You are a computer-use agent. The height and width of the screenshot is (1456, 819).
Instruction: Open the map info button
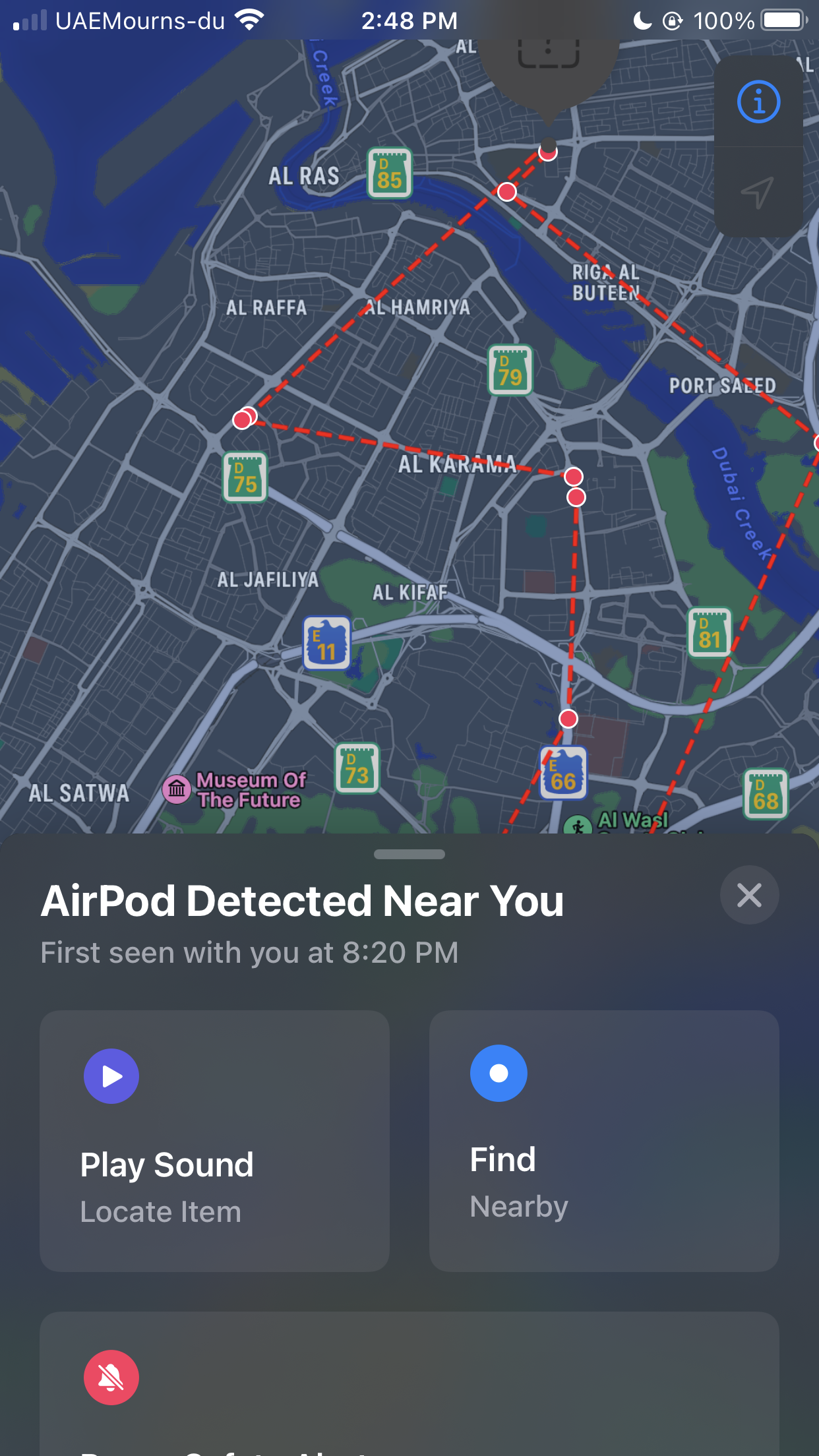click(758, 102)
